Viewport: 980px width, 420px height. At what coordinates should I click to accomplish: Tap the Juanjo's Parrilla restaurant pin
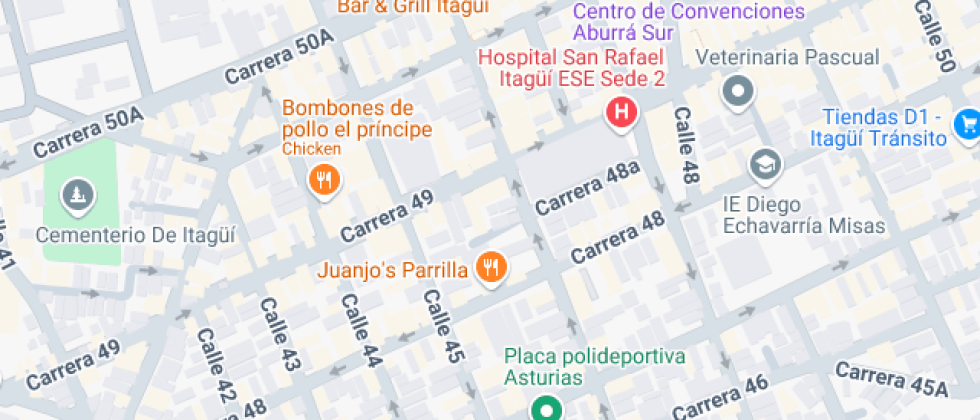(492, 269)
